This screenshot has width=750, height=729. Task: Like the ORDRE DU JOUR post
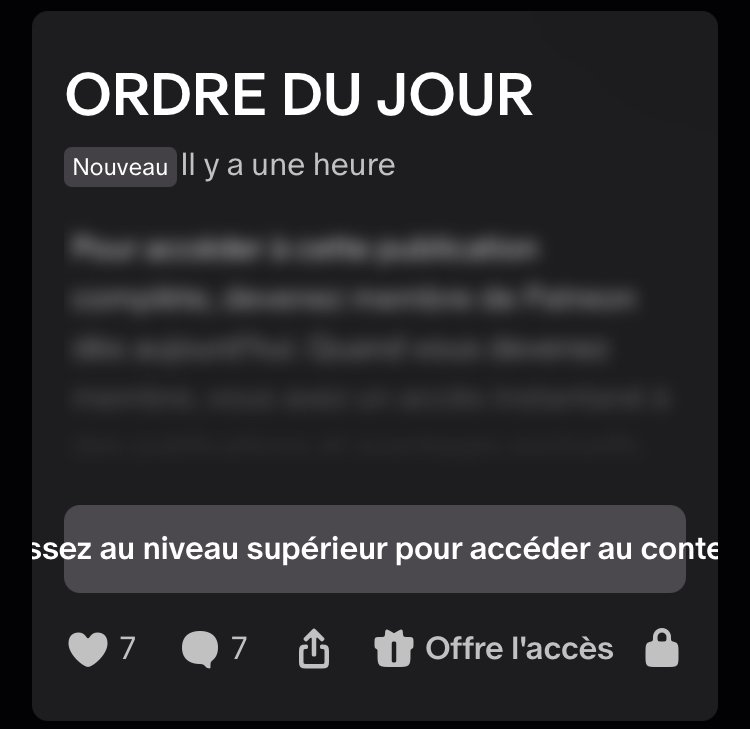coord(87,650)
